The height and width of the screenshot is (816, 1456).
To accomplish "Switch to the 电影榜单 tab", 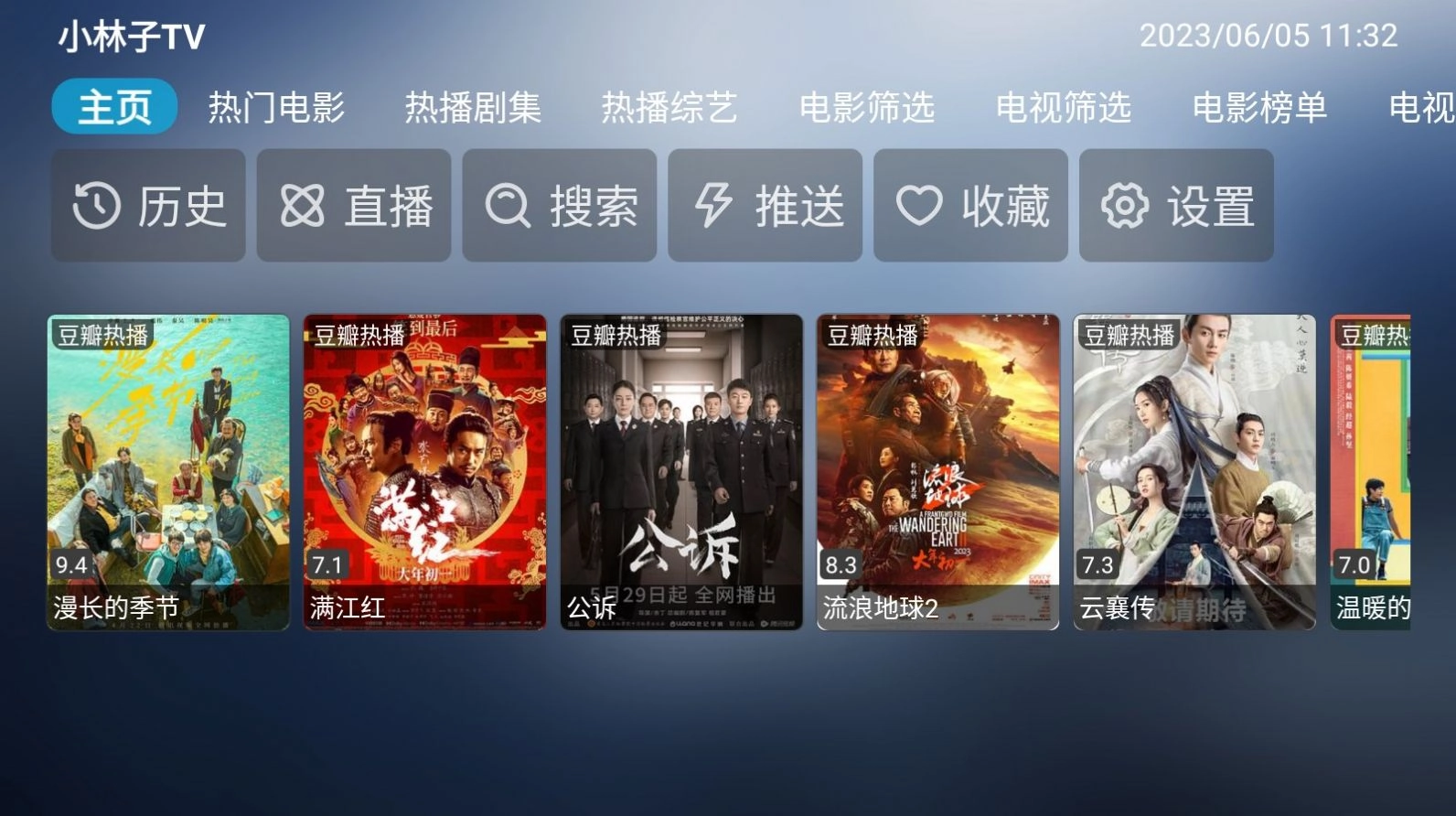I will (1259, 107).
